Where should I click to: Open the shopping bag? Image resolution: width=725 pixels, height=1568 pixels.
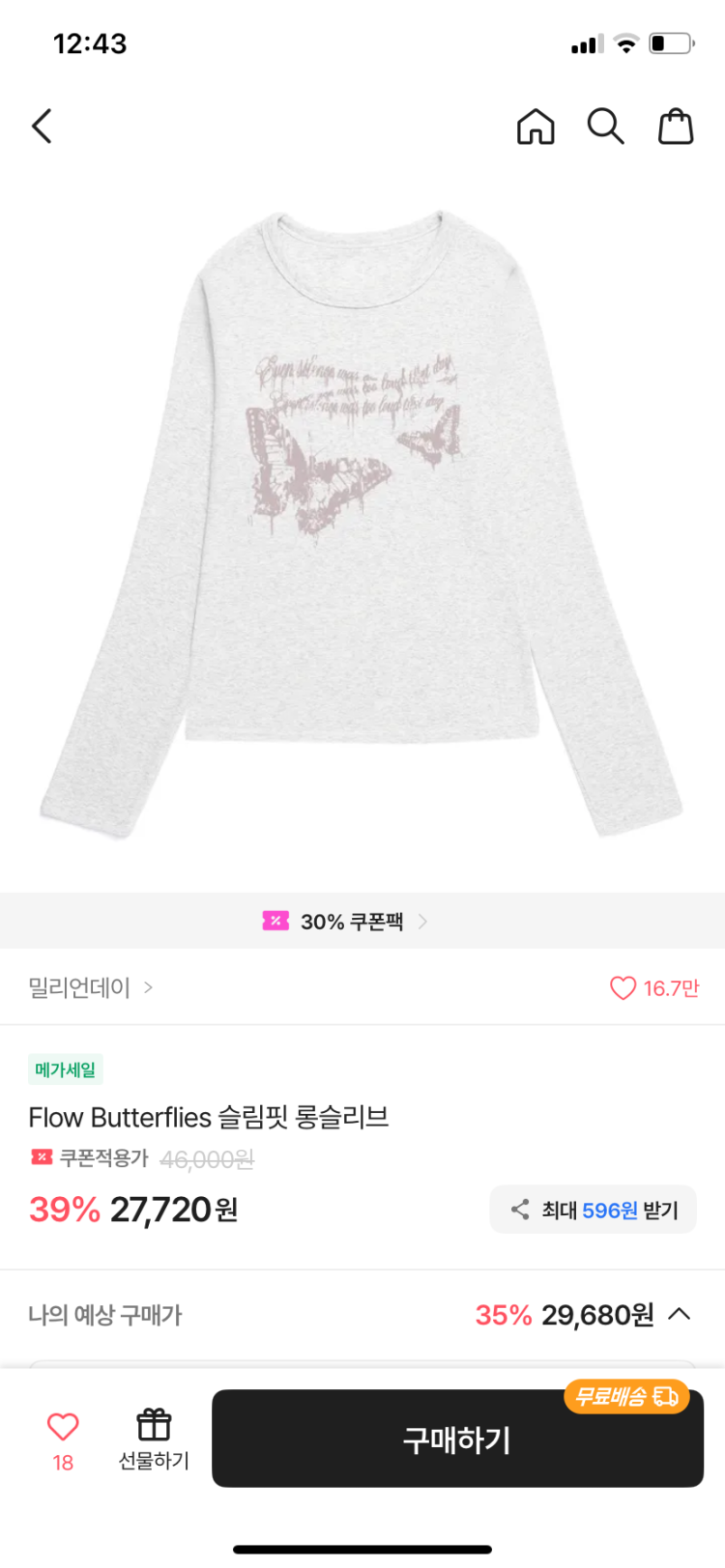click(x=676, y=127)
